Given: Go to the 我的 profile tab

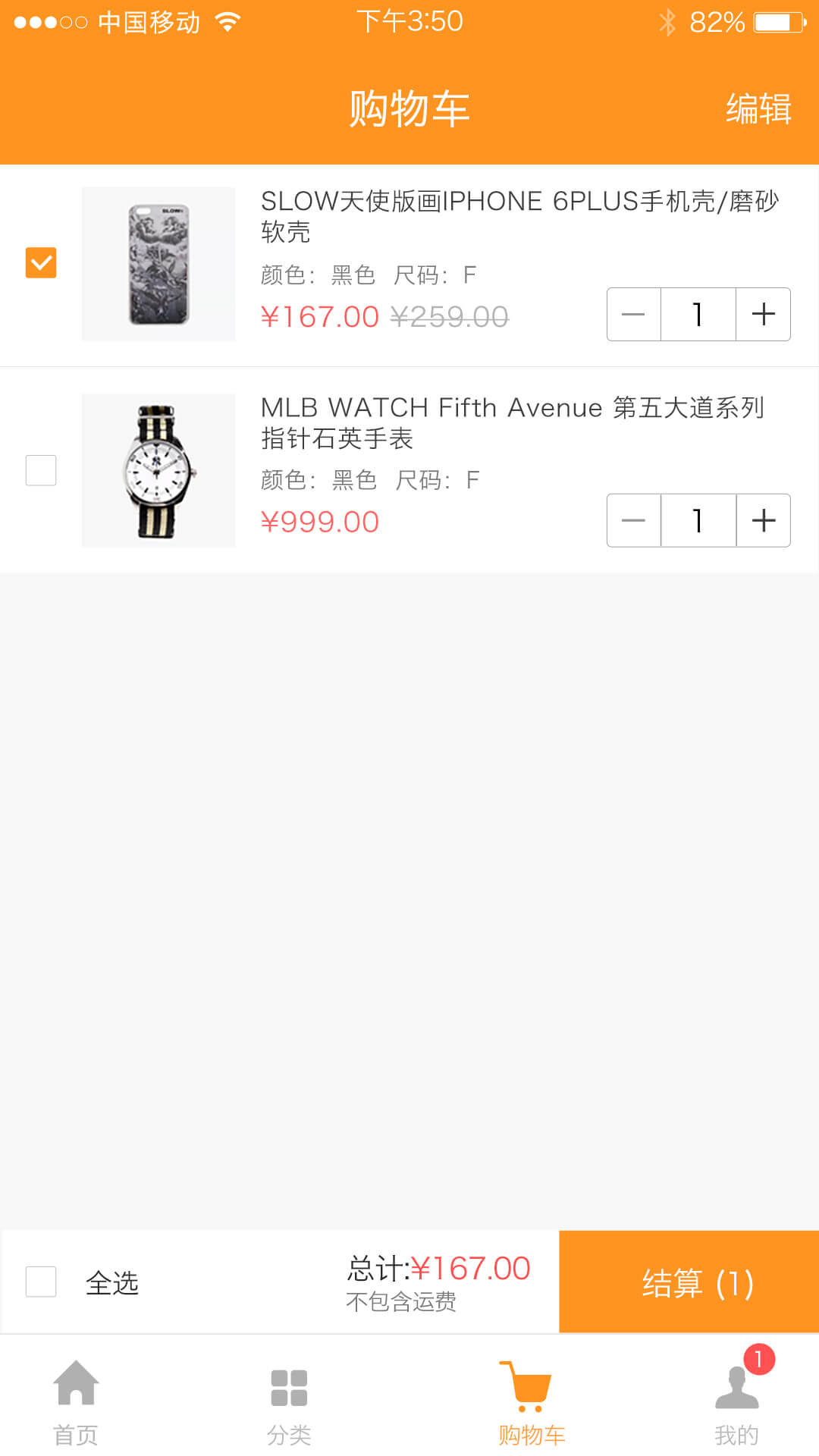Looking at the screenshot, I should (x=736, y=1401).
